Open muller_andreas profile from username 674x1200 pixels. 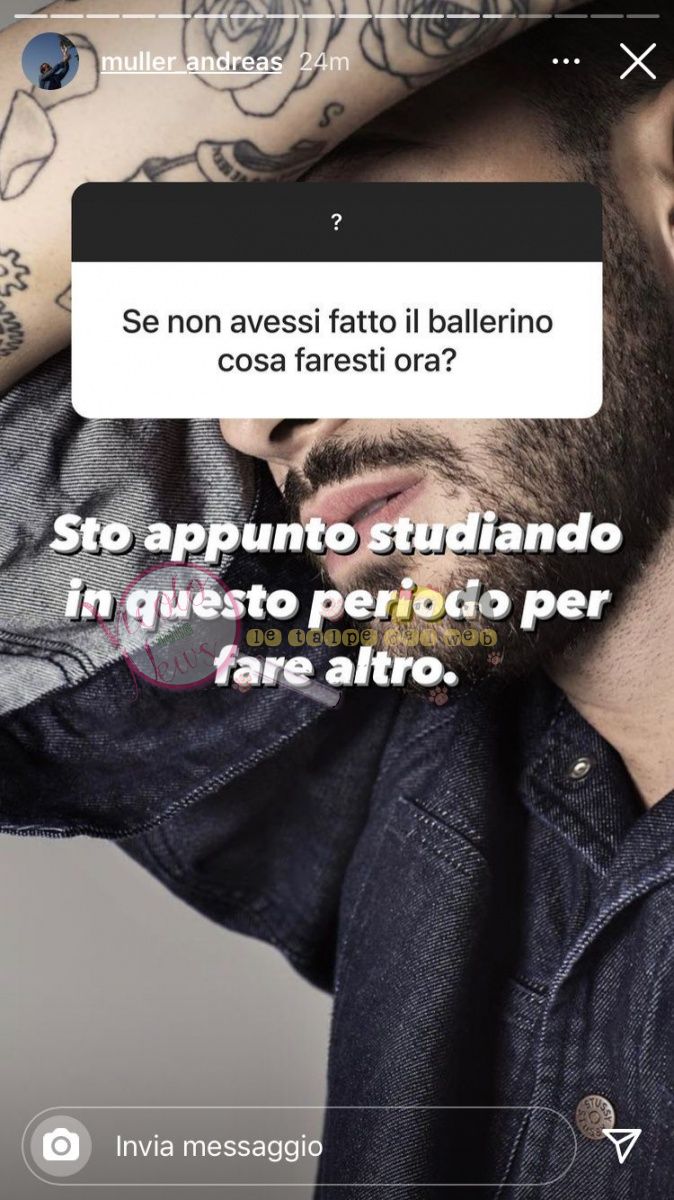(191, 62)
